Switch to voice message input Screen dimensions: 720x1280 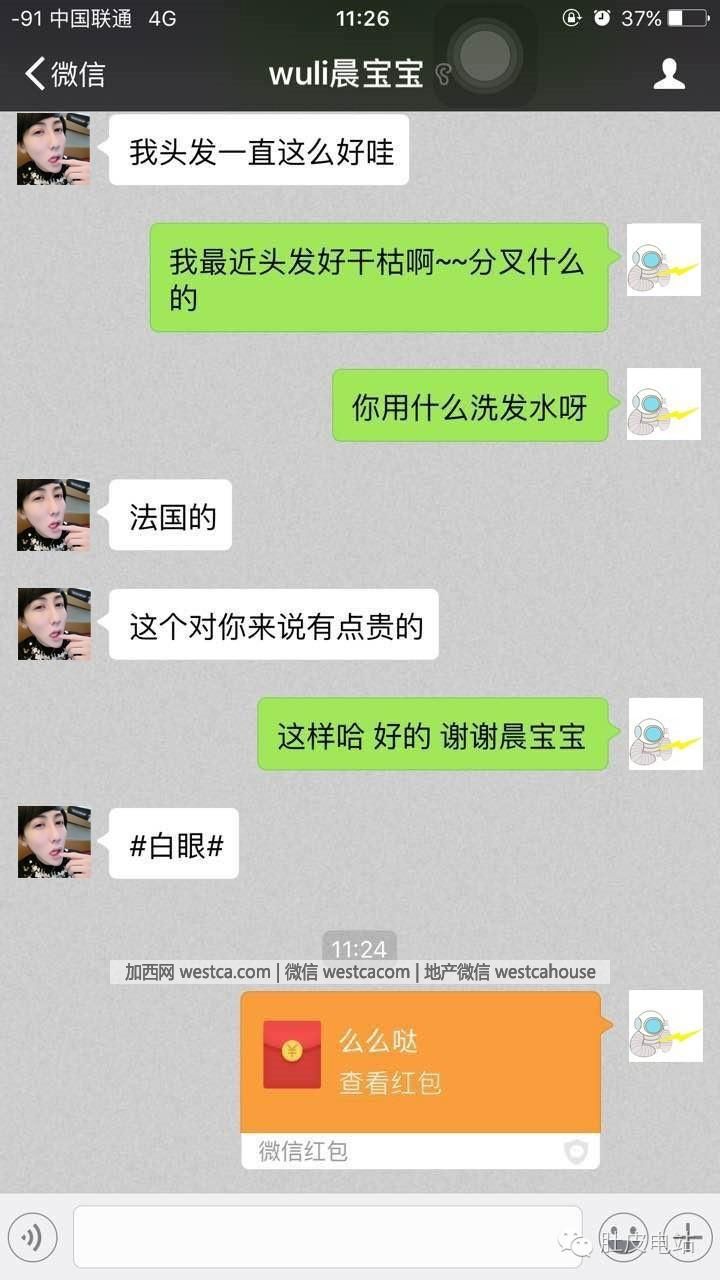coord(32,1239)
